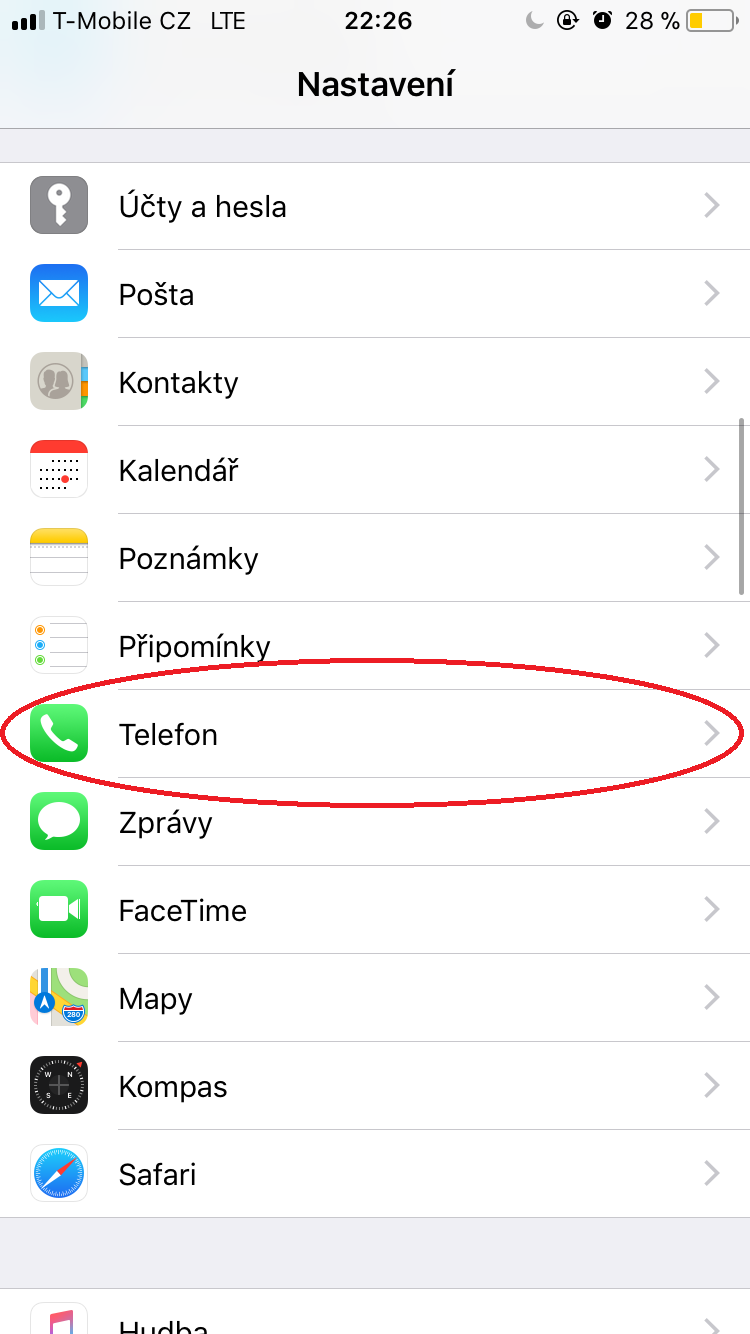Tap the Telefon settings row
Viewport: 750px width, 1334px height.
[375, 734]
